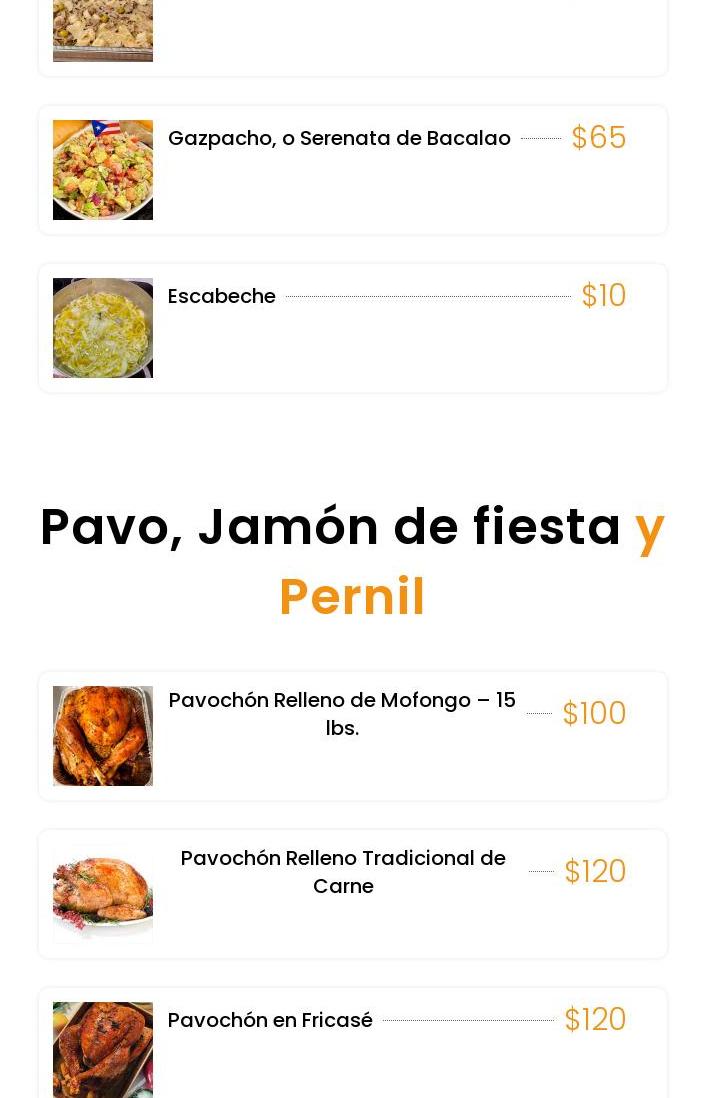Tap the Pavochón en Fricasé item

(270, 1021)
